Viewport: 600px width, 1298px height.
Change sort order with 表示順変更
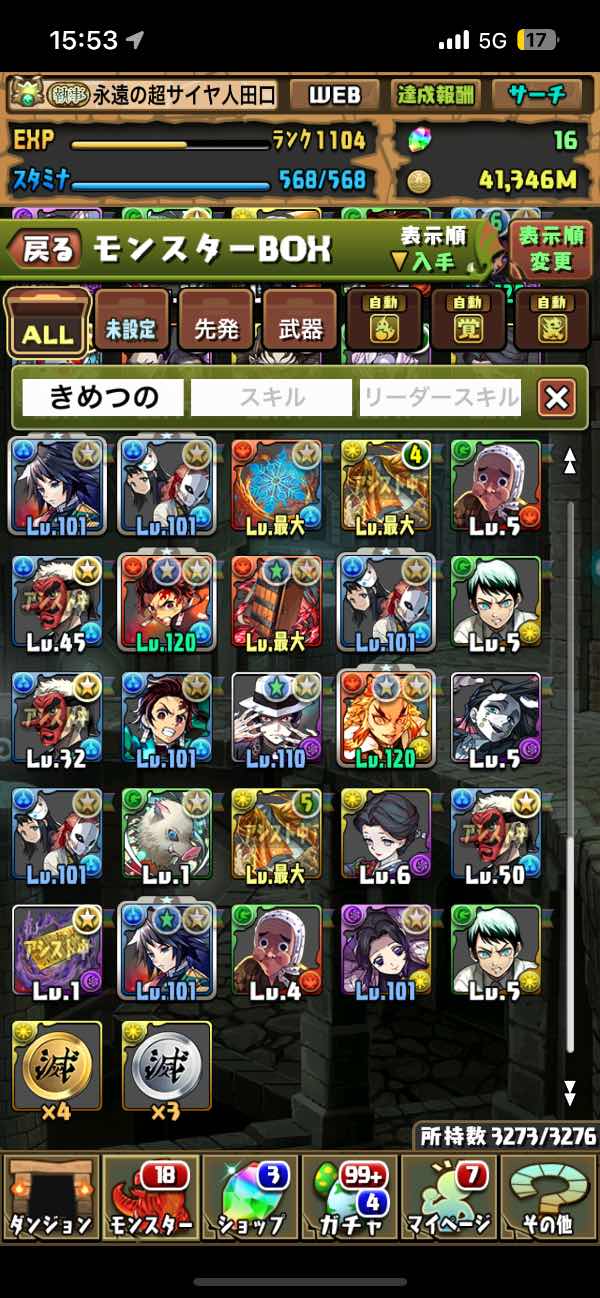(551, 249)
